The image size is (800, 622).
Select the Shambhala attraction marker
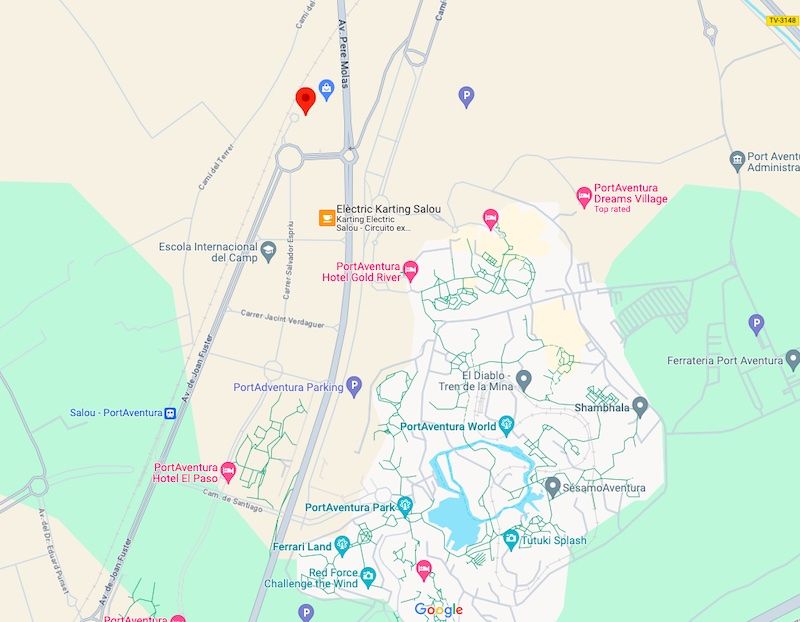pyautogui.click(x=640, y=408)
